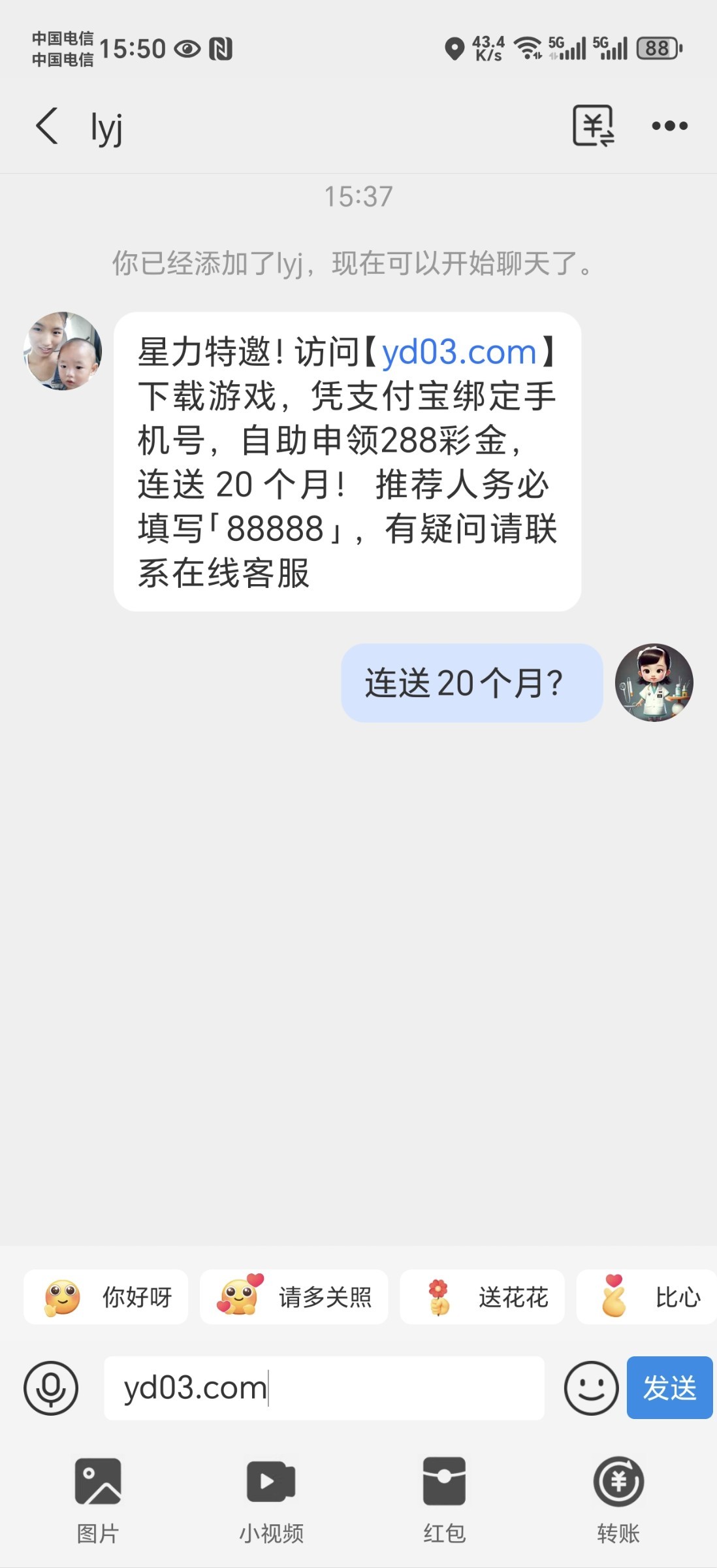
Task: Open the yuan transfer records icon
Action: click(x=593, y=125)
